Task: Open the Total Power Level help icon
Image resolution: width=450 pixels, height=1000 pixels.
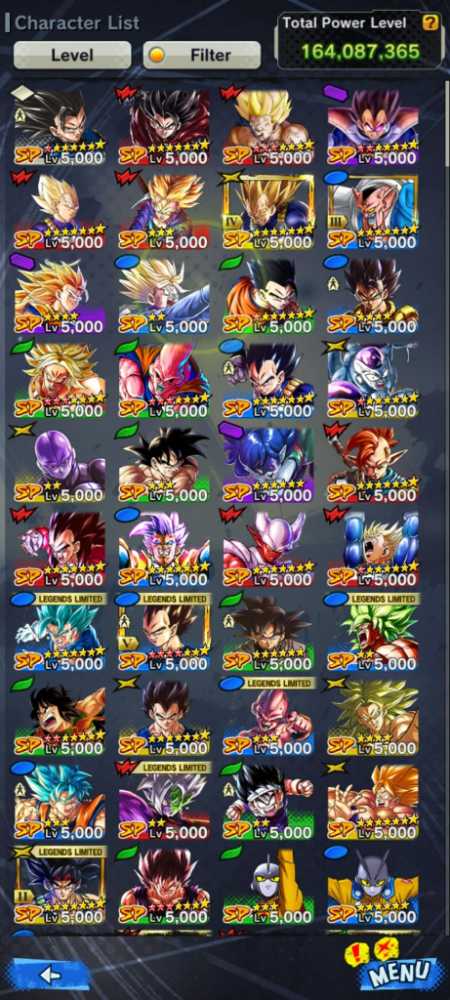Action: (x=431, y=23)
